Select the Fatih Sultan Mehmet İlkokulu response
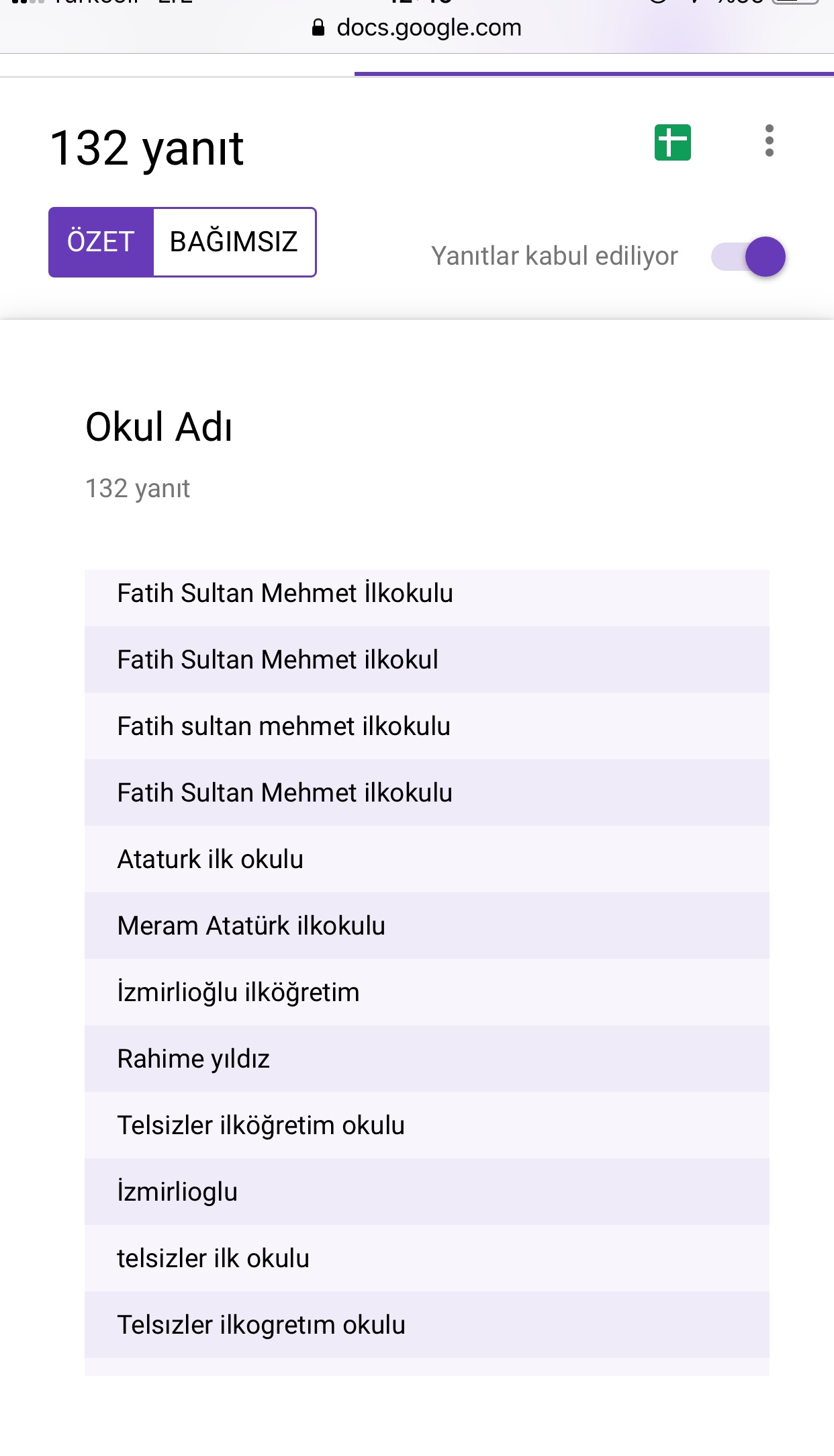This screenshot has height=1456, width=834. (x=285, y=593)
